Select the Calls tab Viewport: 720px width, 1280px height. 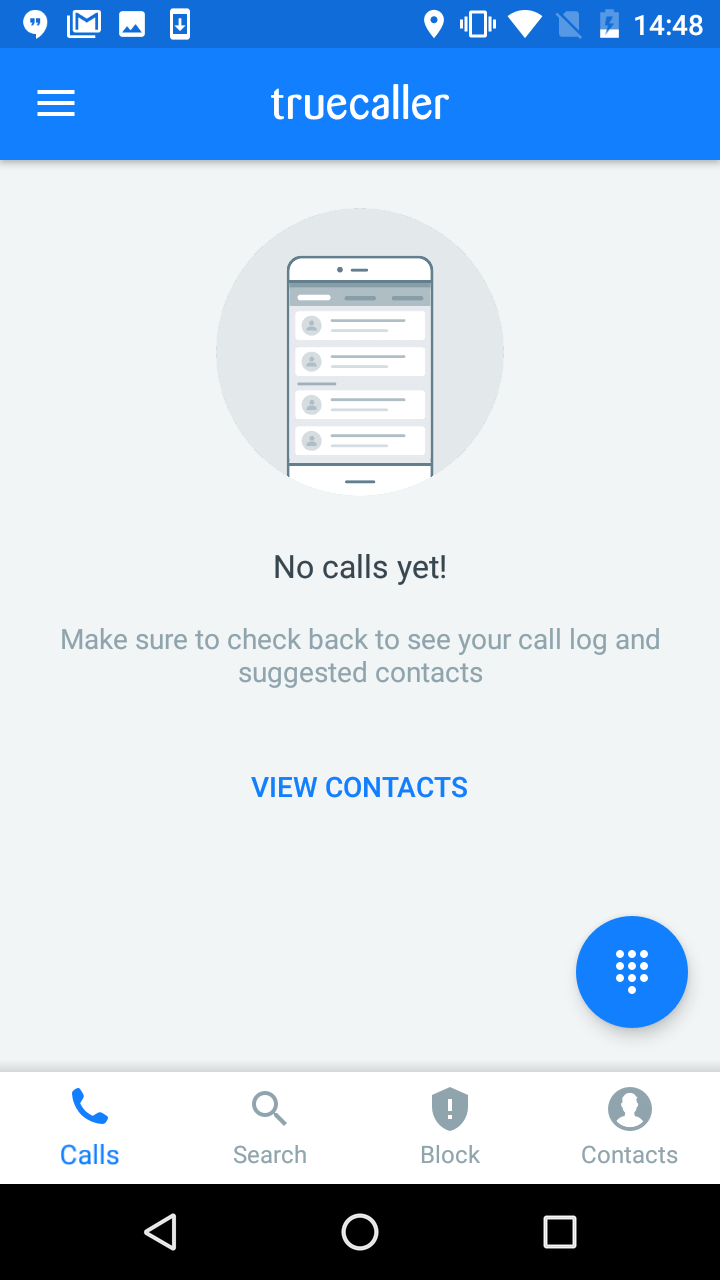[90, 1128]
